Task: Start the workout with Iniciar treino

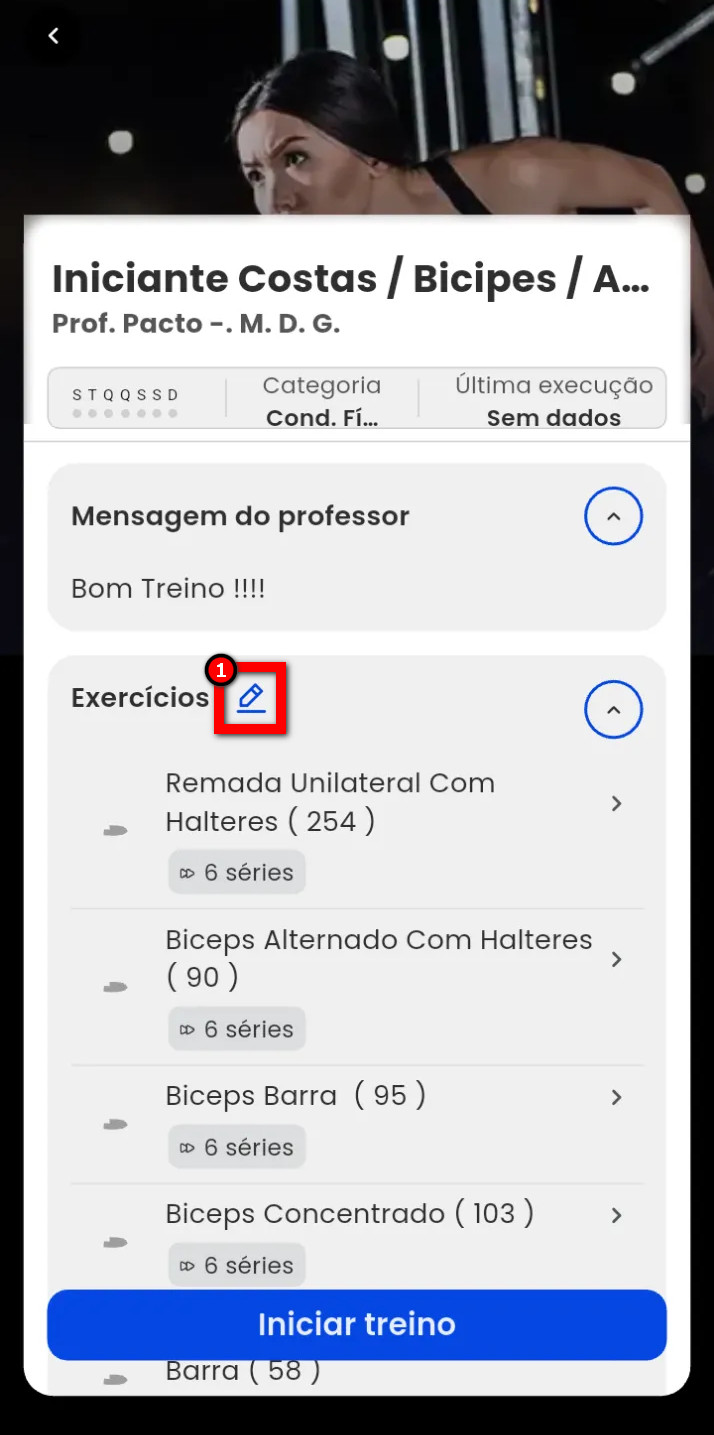Action: (x=357, y=1324)
